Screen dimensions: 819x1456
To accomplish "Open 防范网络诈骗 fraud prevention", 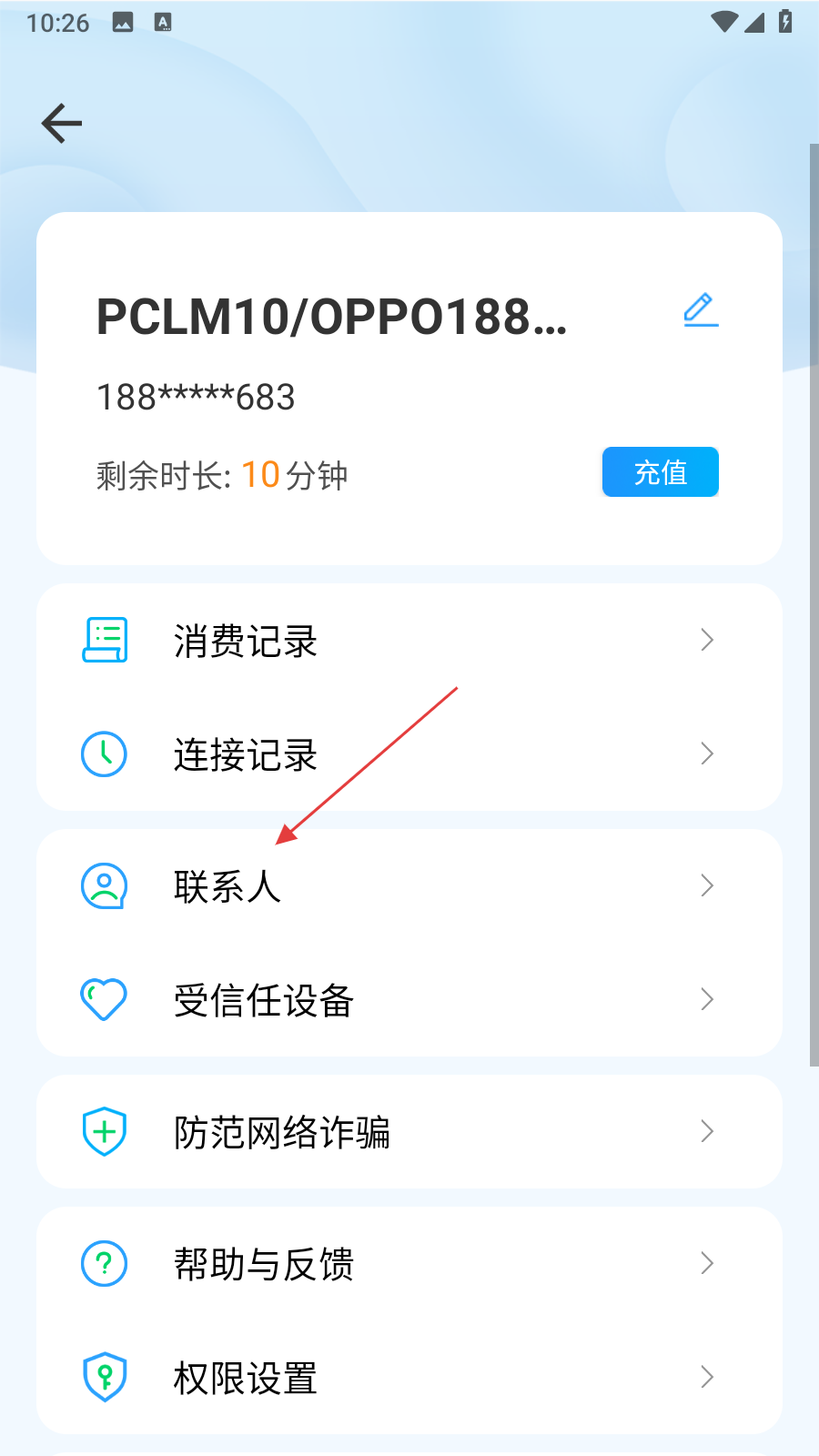I will pos(409,1132).
